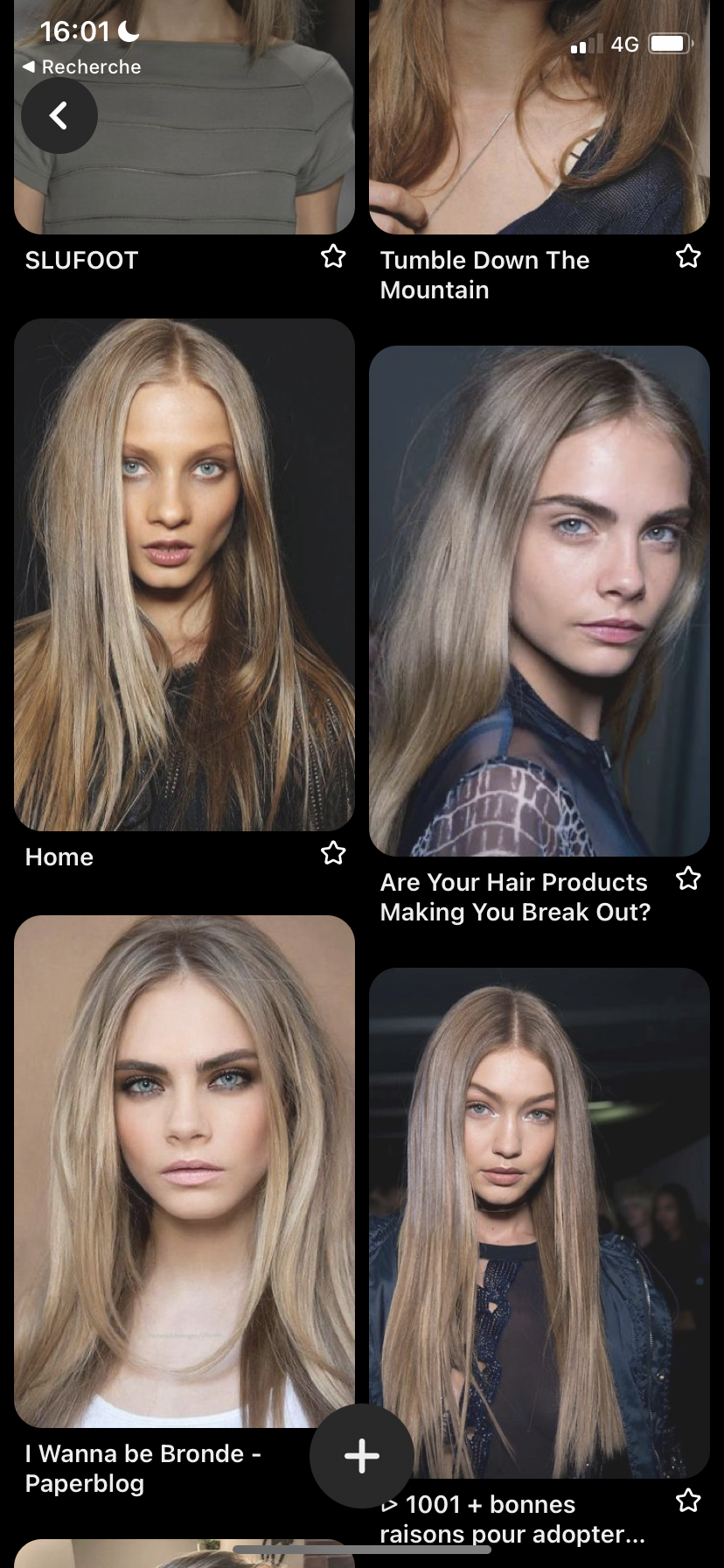
Task: Star the SLUFOOT pin
Action: coord(333,256)
